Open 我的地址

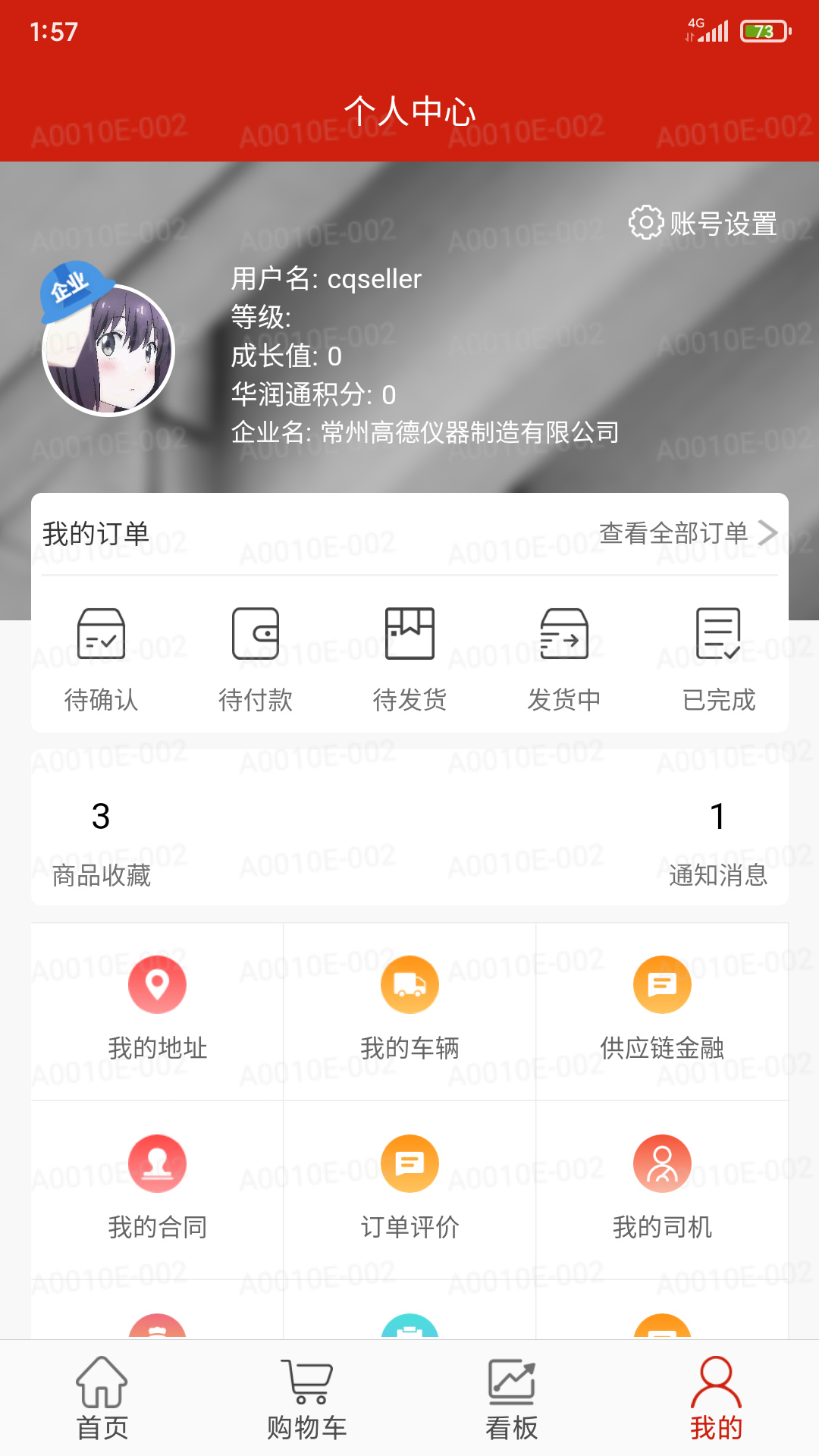coord(157,1010)
